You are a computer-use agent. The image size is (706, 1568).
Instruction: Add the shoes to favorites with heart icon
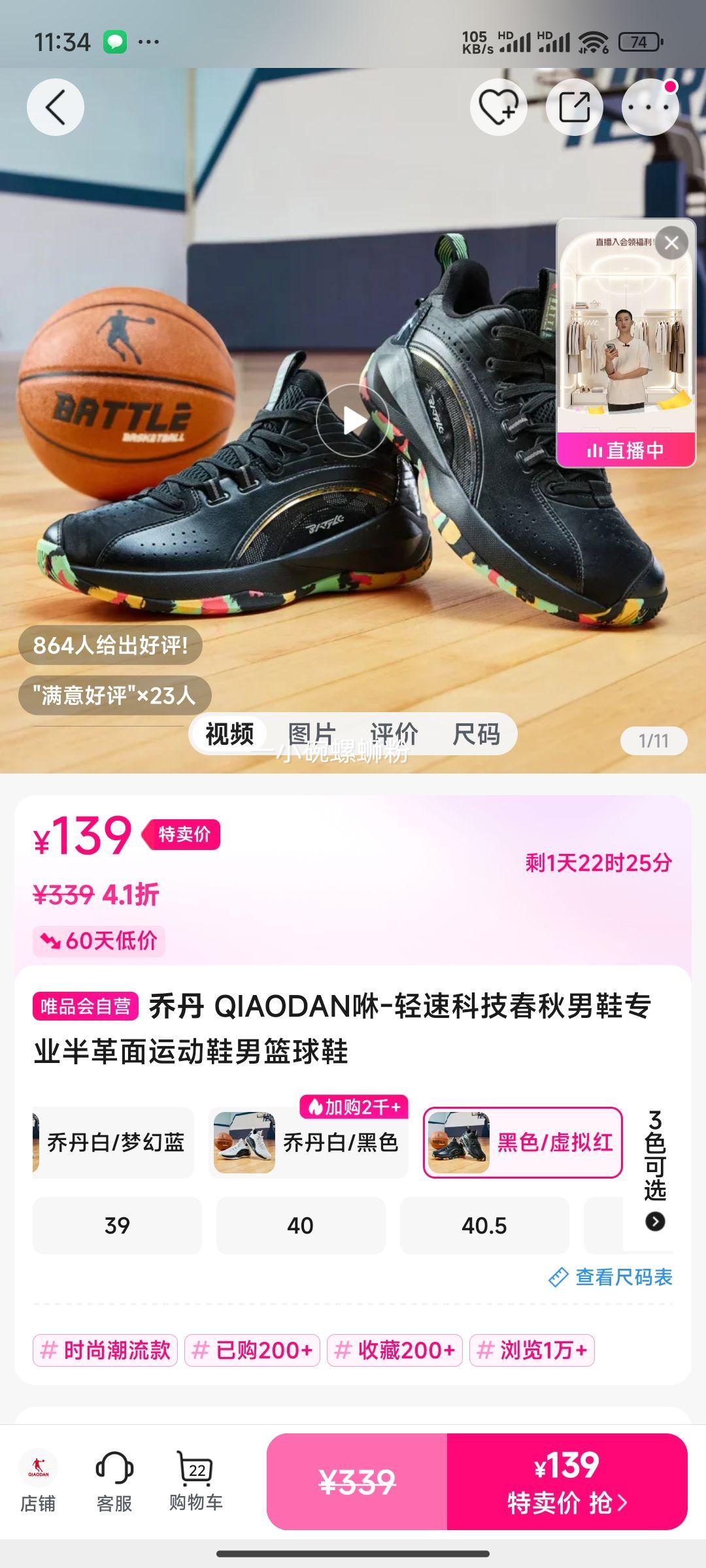pos(499,106)
